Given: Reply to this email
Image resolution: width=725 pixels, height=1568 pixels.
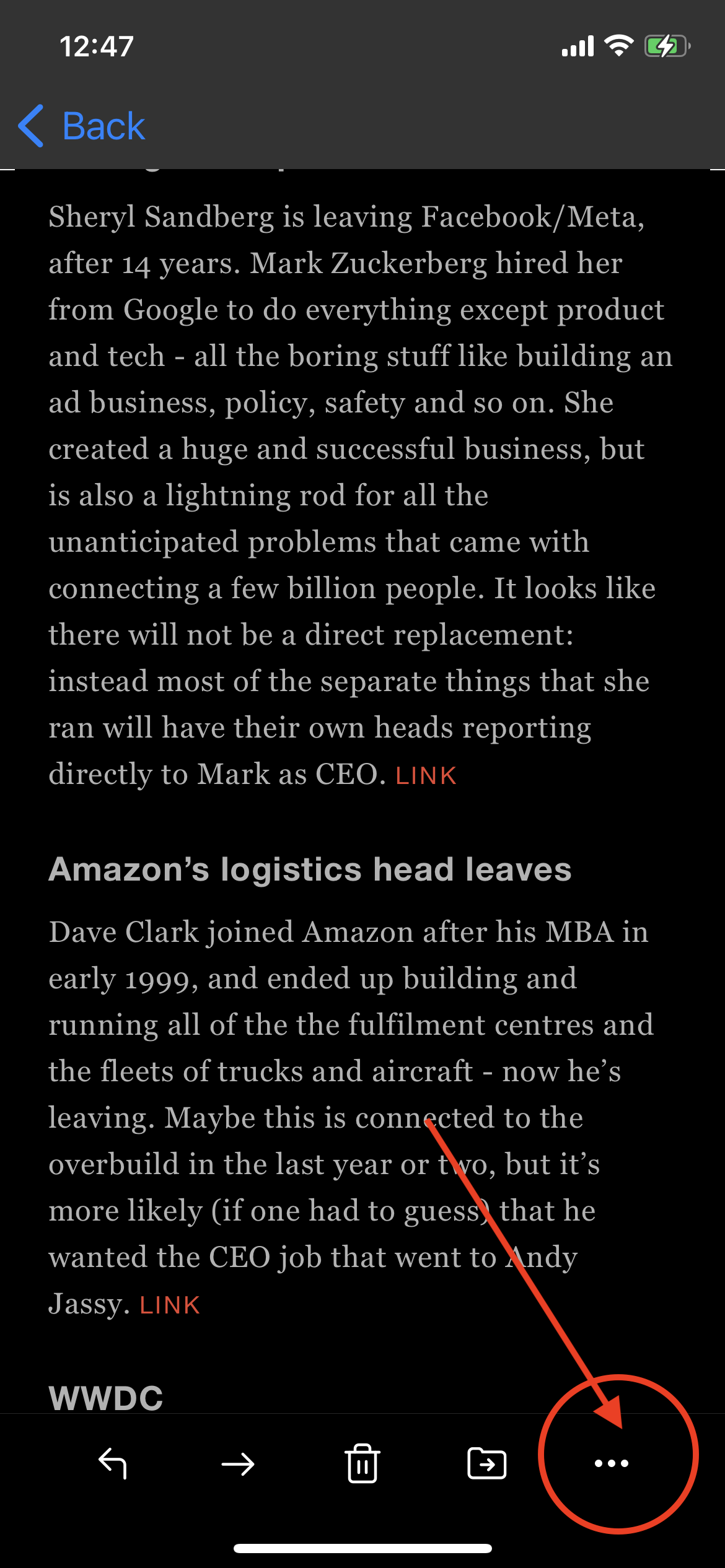Looking at the screenshot, I should pyautogui.click(x=113, y=1464).
